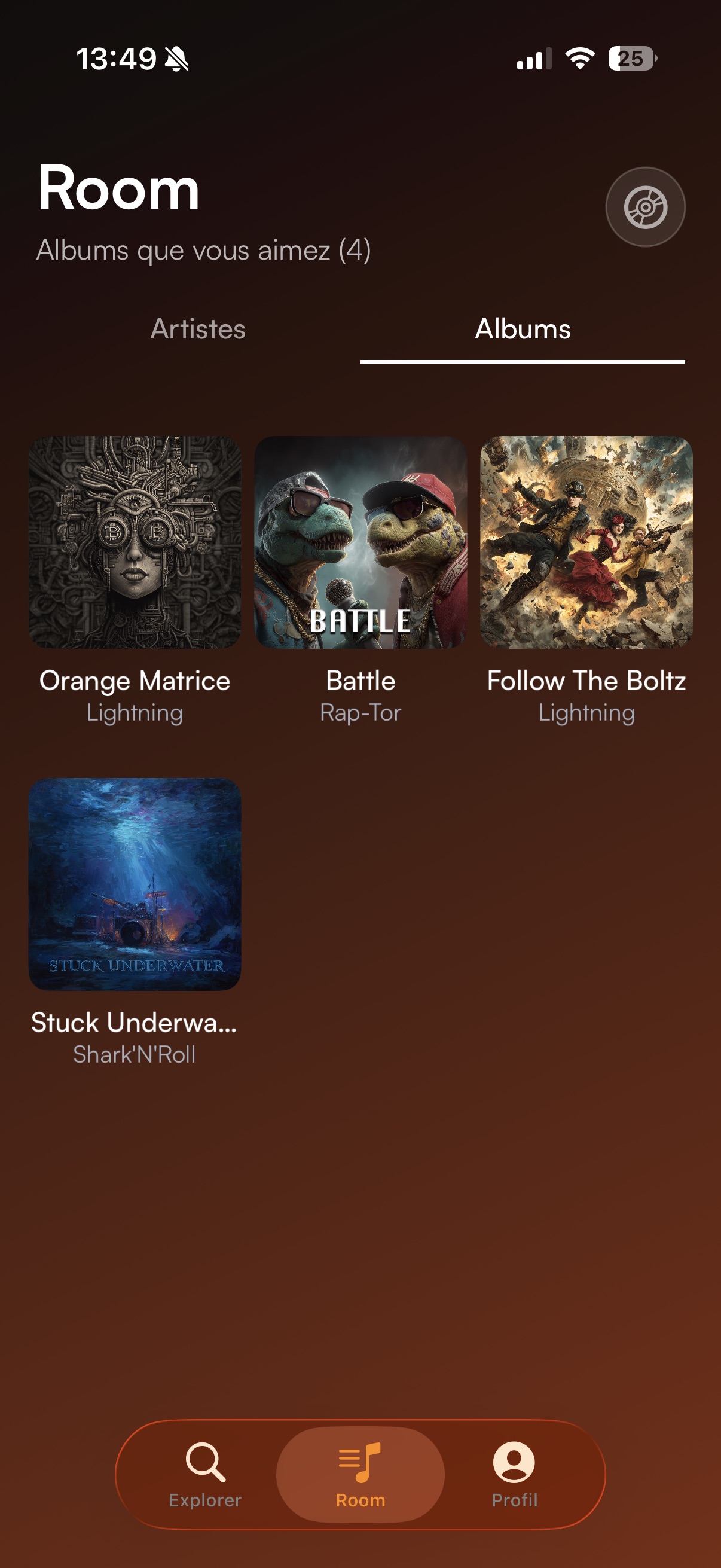Open the Battle album by Rap-Tor
The height and width of the screenshot is (1568, 721).
pos(360,542)
